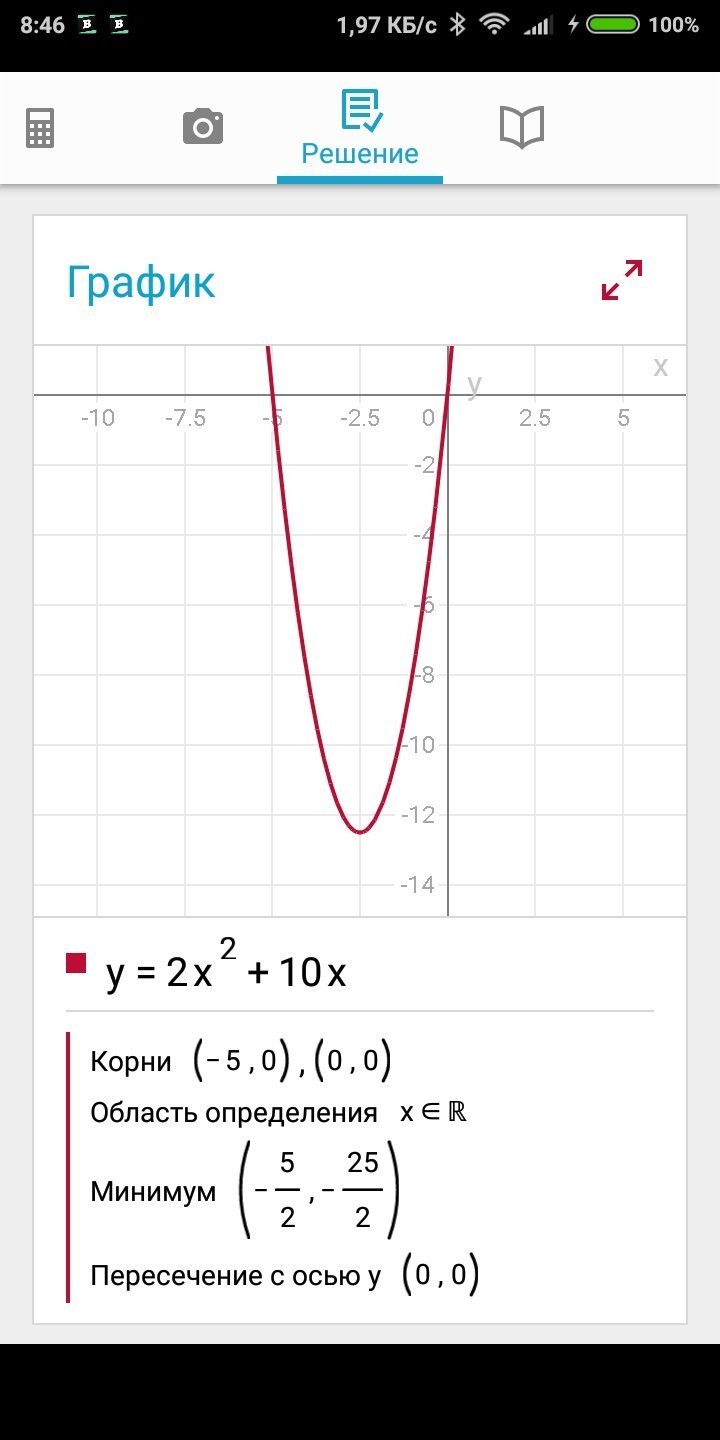The image size is (720, 1440).
Task: Open the book tab
Action: [x=521, y=128]
